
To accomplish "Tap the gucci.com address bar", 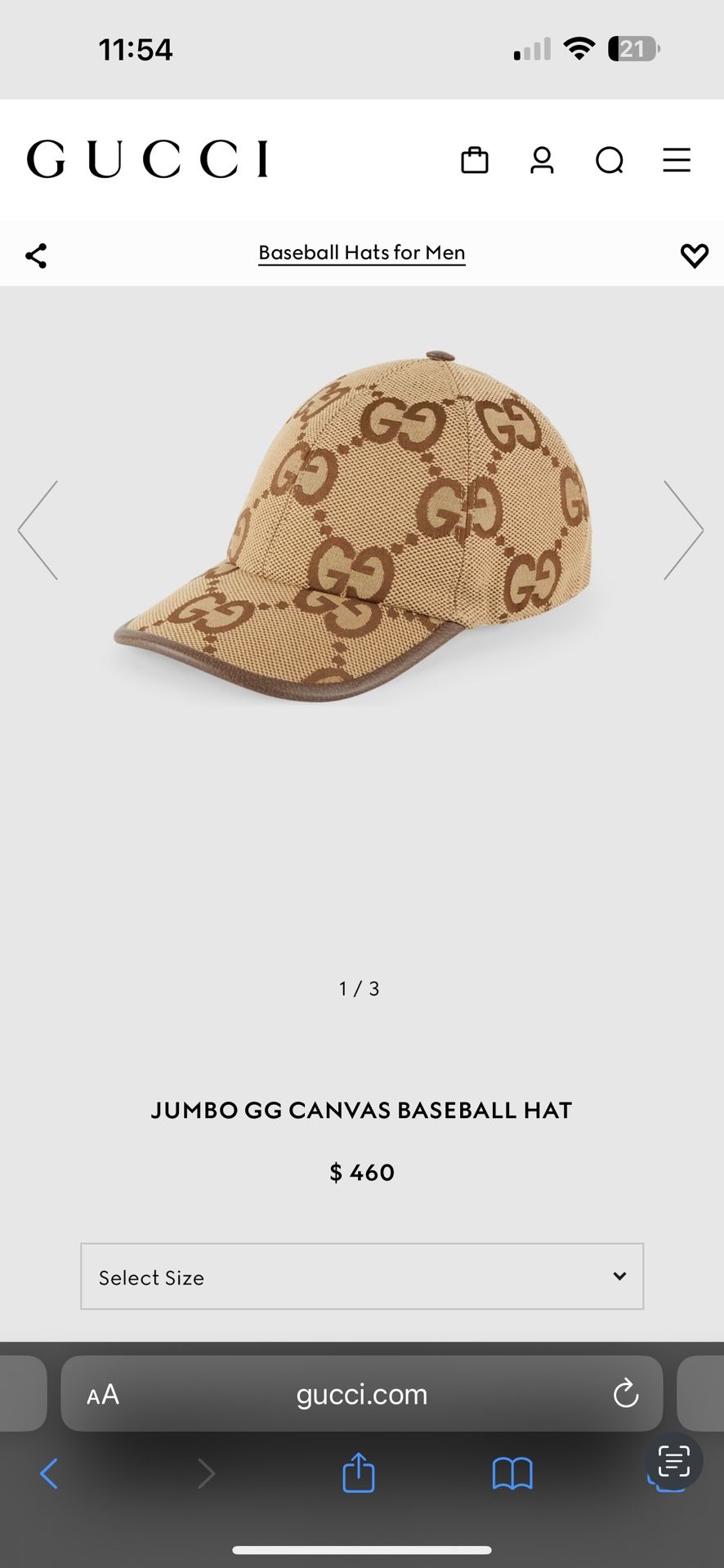I will point(361,1394).
